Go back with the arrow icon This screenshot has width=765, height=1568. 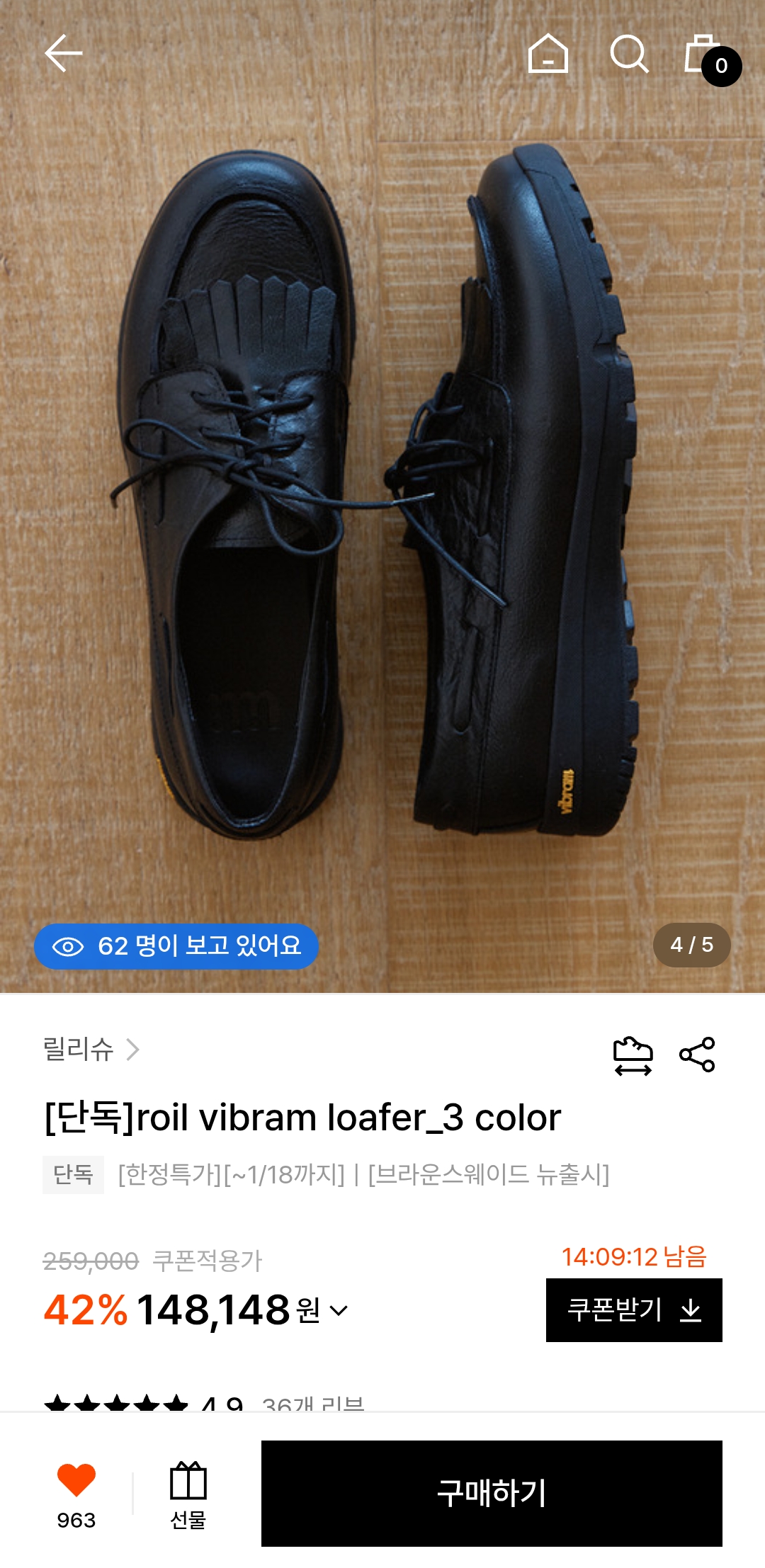(63, 54)
